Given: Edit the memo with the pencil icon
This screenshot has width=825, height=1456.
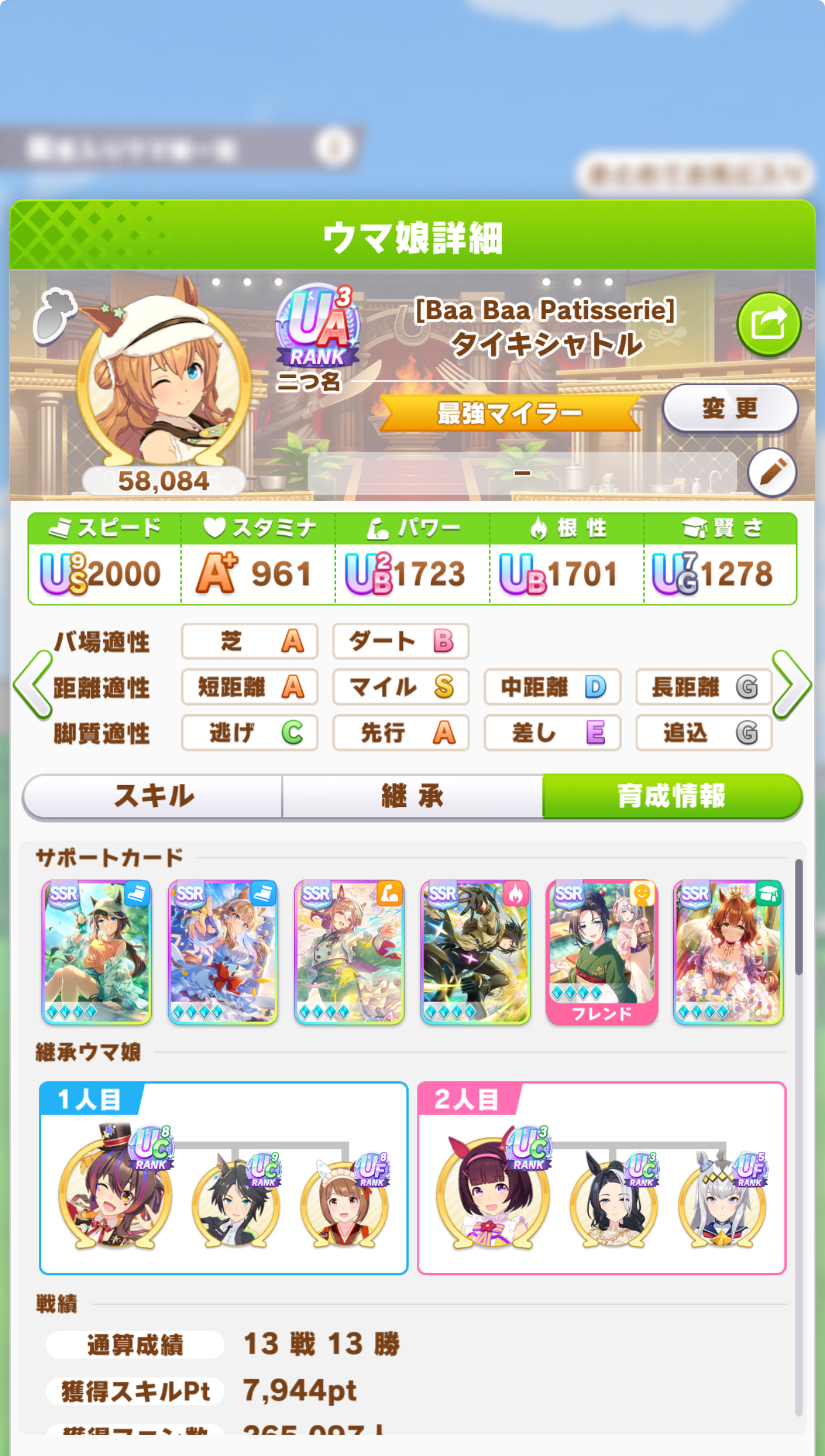Looking at the screenshot, I should (x=772, y=473).
